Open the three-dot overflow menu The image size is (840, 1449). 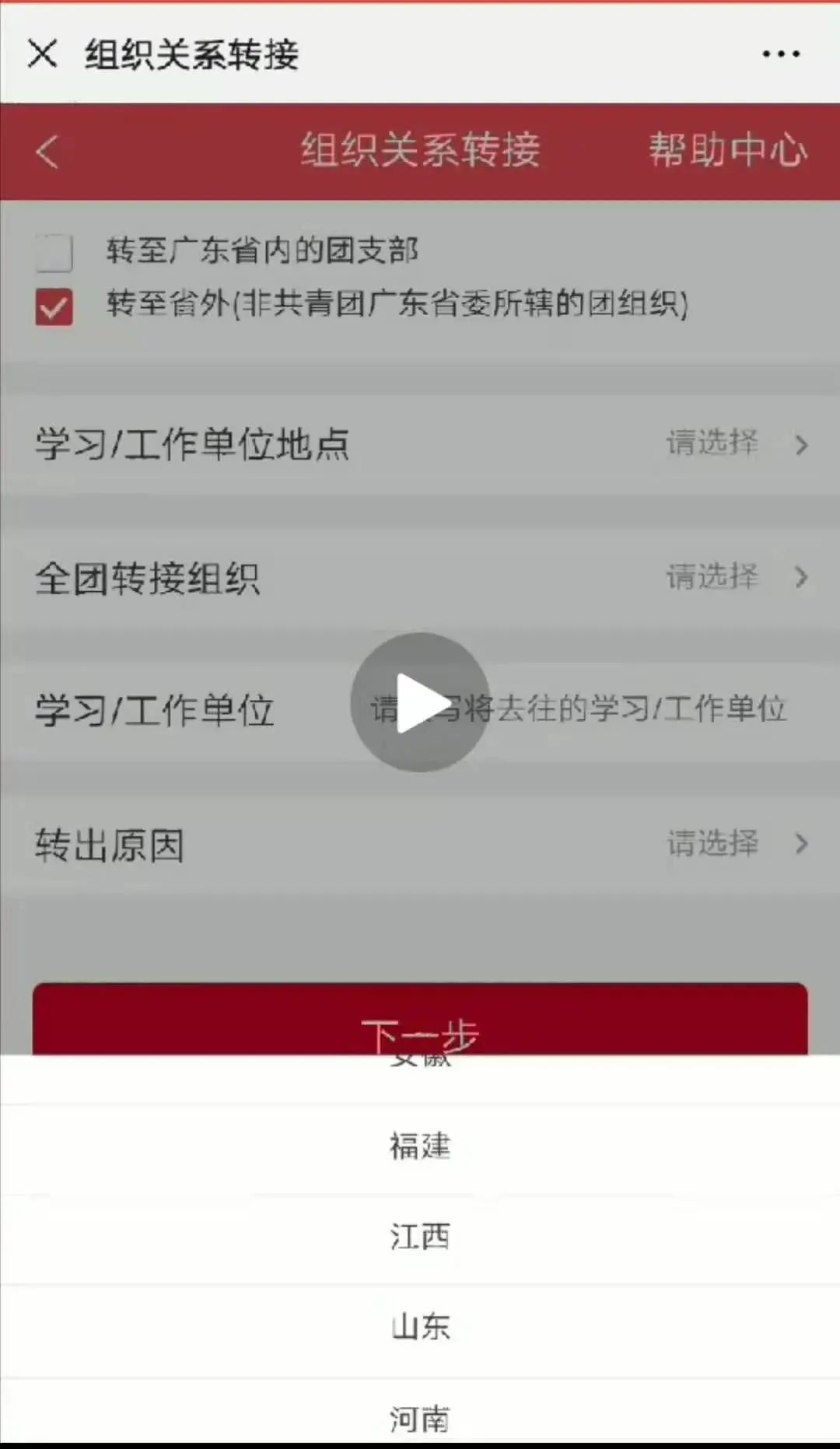point(781,54)
